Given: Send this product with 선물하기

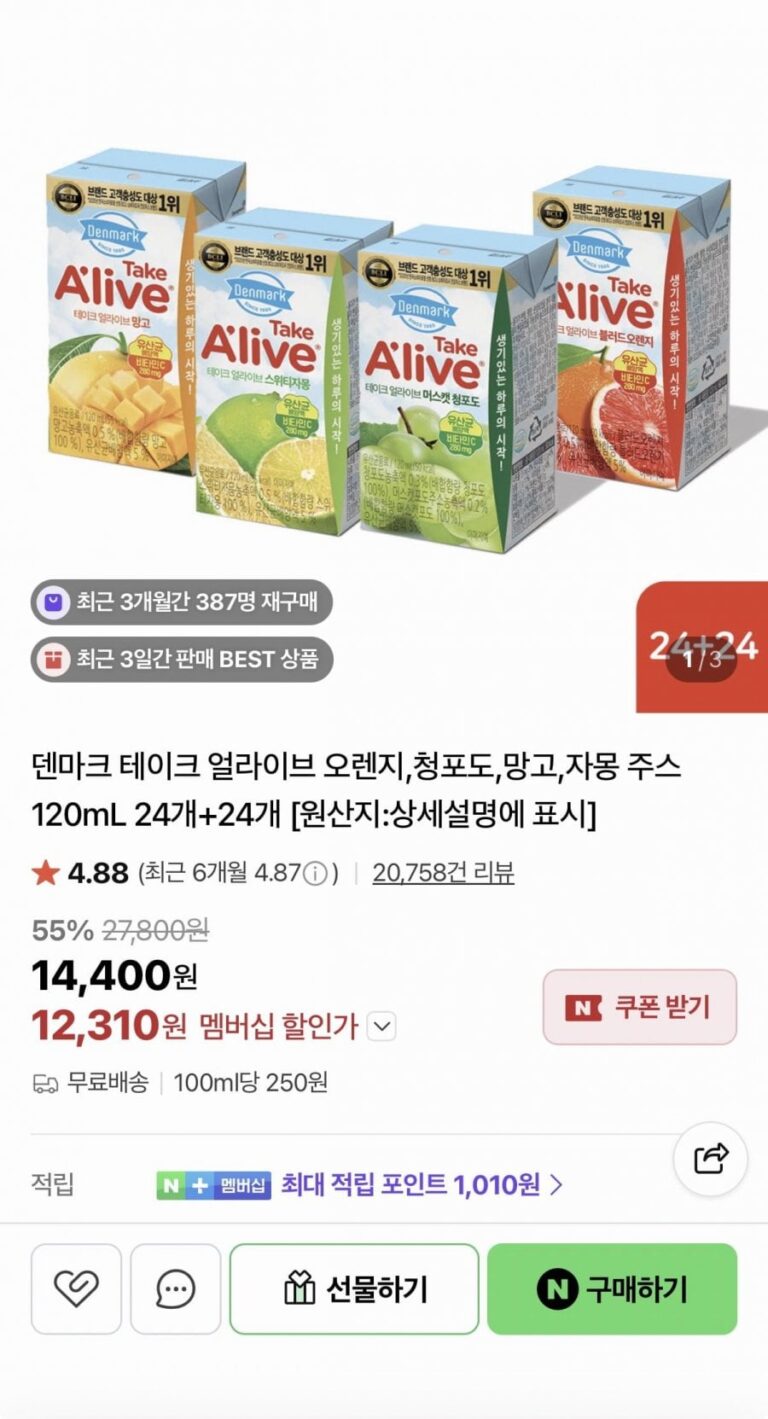Looking at the screenshot, I should click(x=354, y=1289).
